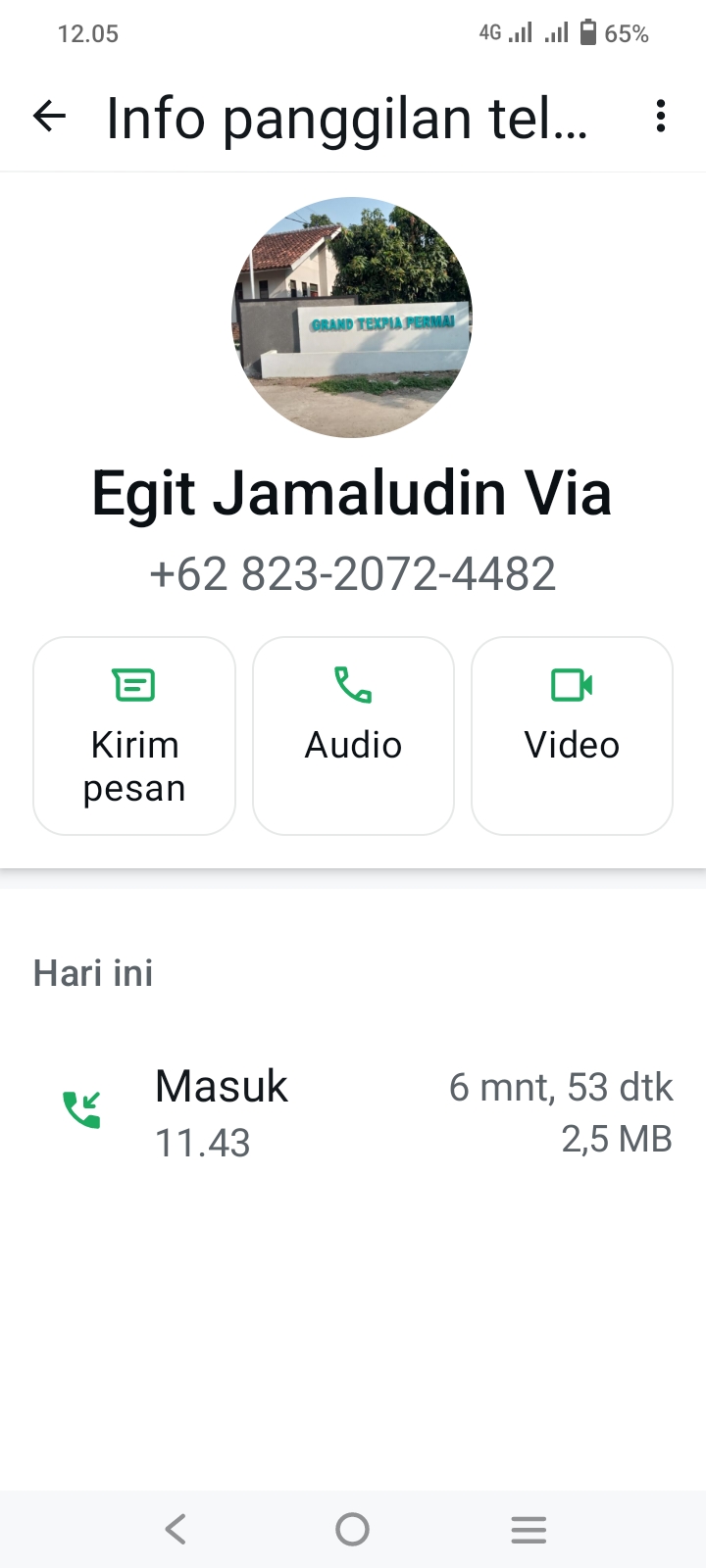Open the Masuk call entry
706x1568 pixels.
(221, 1085)
